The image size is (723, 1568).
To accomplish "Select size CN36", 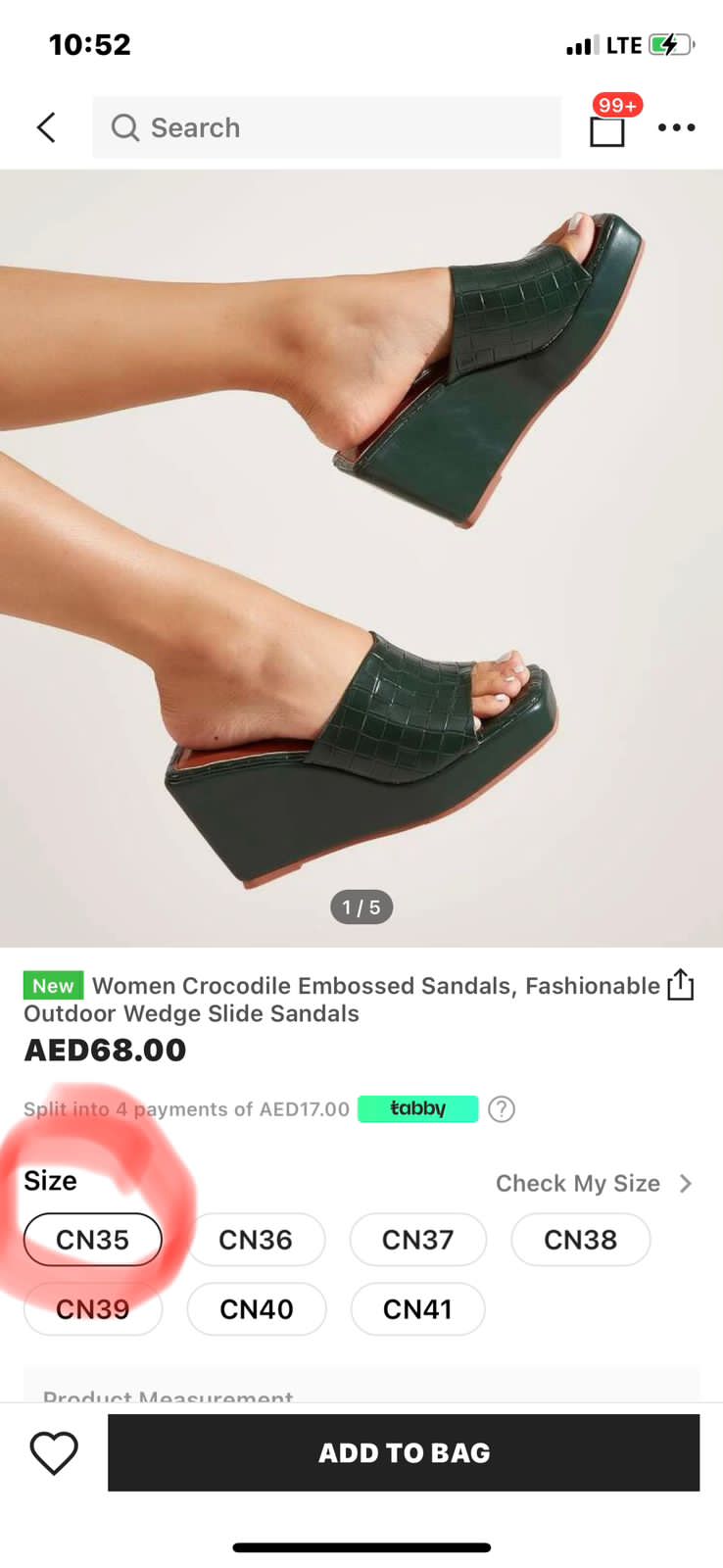I will coord(256,1240).
